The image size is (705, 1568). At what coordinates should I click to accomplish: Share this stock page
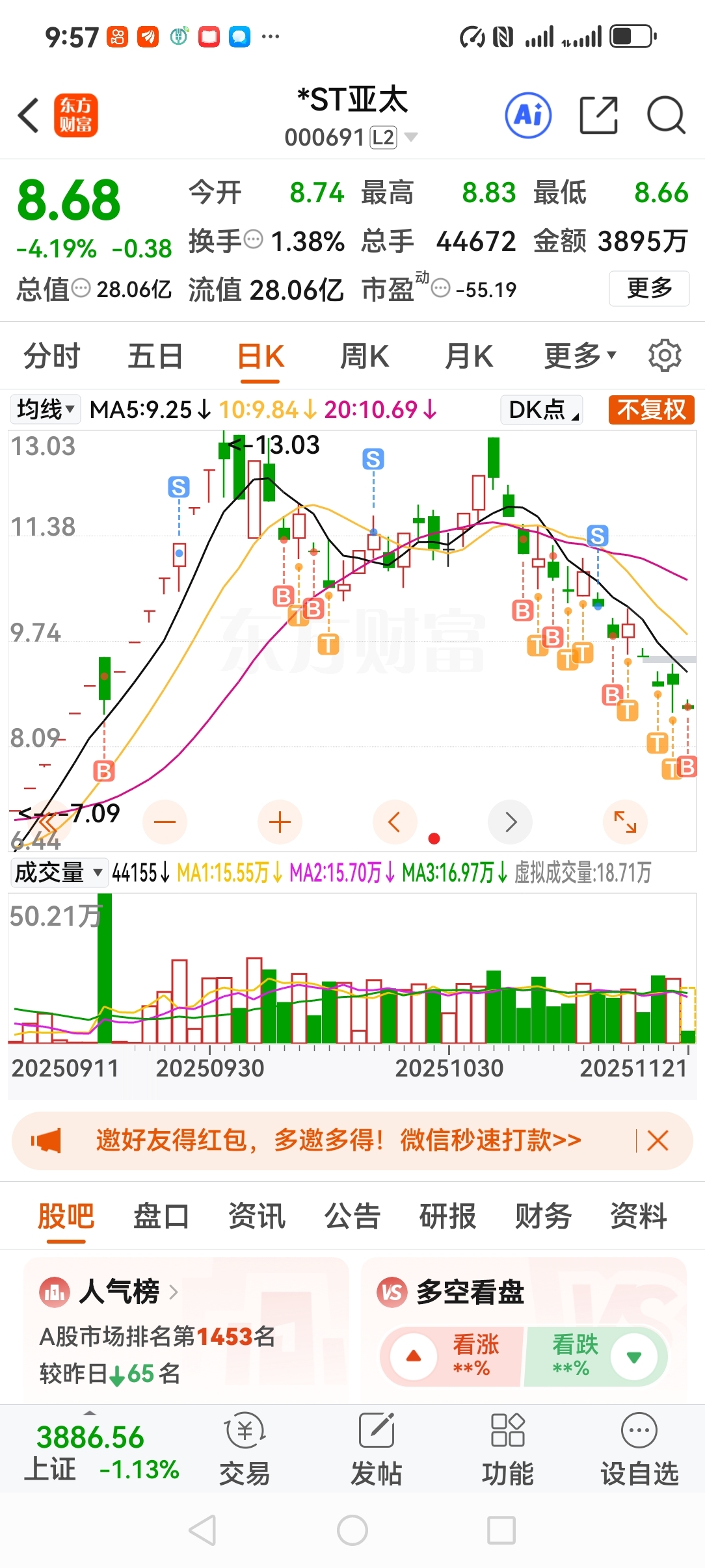point(598,116)
